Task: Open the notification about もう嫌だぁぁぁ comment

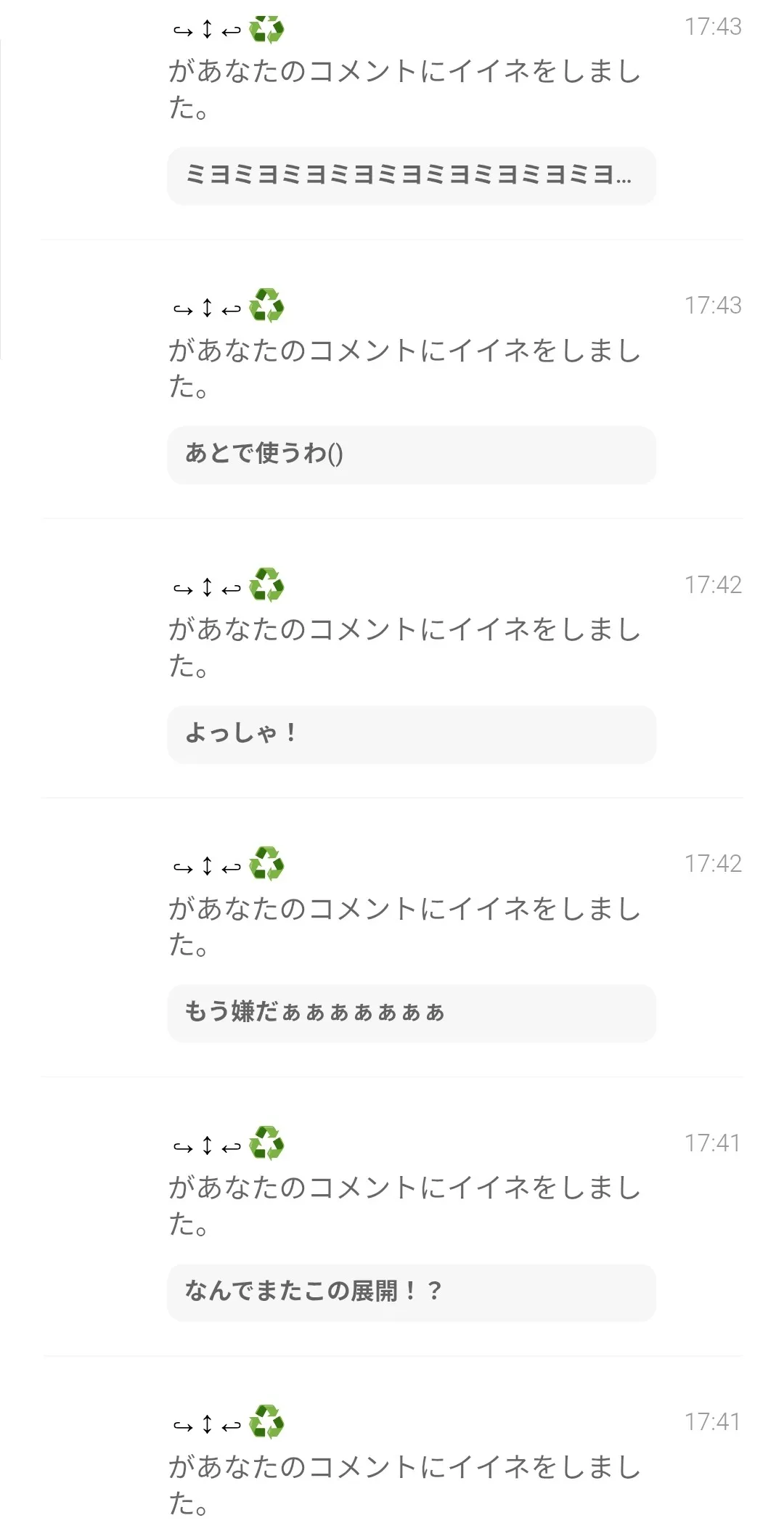Action: (x=392, y=937)
